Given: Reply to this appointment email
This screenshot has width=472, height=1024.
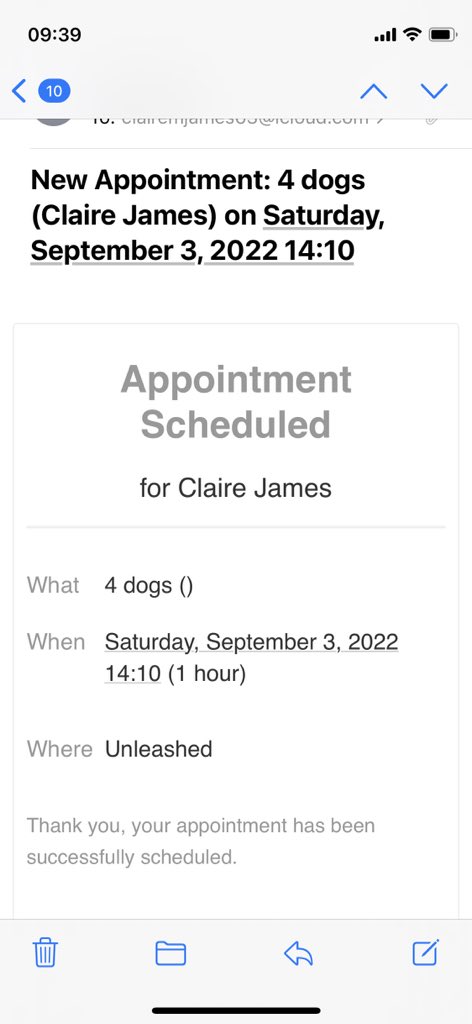Looking at the screenshot, I should (x=298, y=954).
